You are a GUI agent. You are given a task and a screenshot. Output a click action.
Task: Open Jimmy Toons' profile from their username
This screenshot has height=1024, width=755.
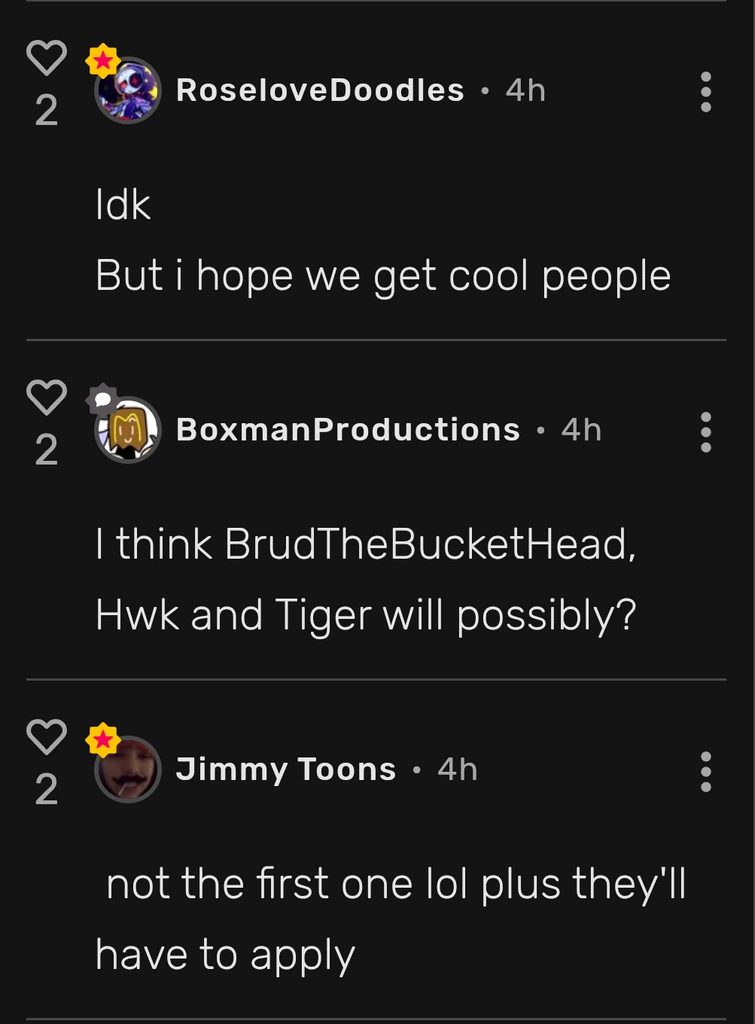tap(284, 768)
